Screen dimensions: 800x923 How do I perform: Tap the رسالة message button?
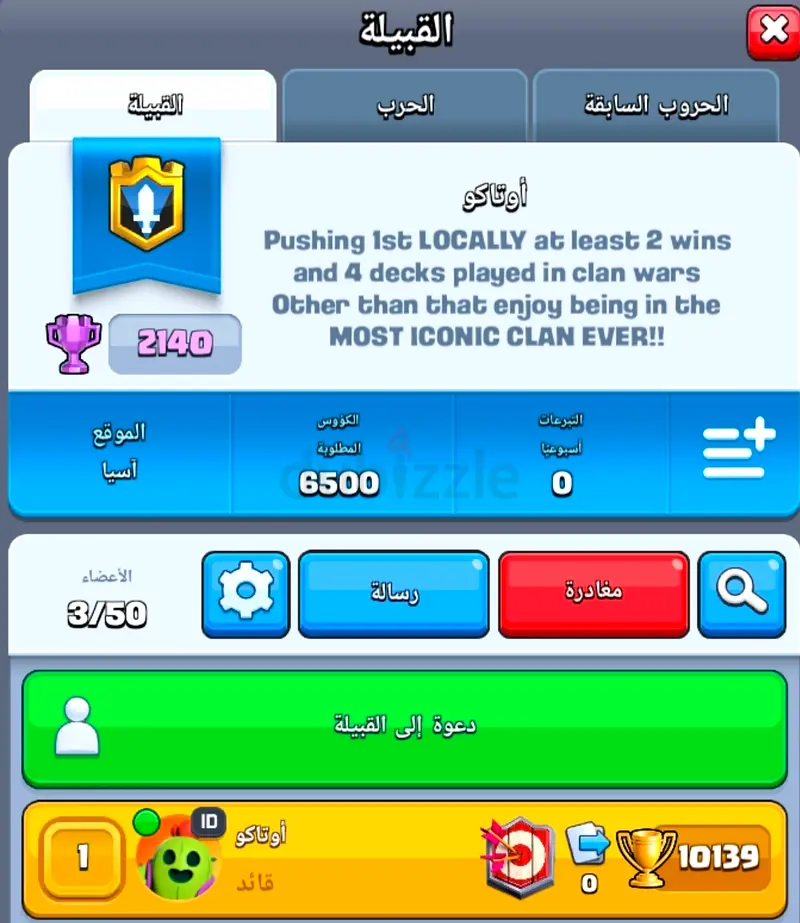[394, 594]
